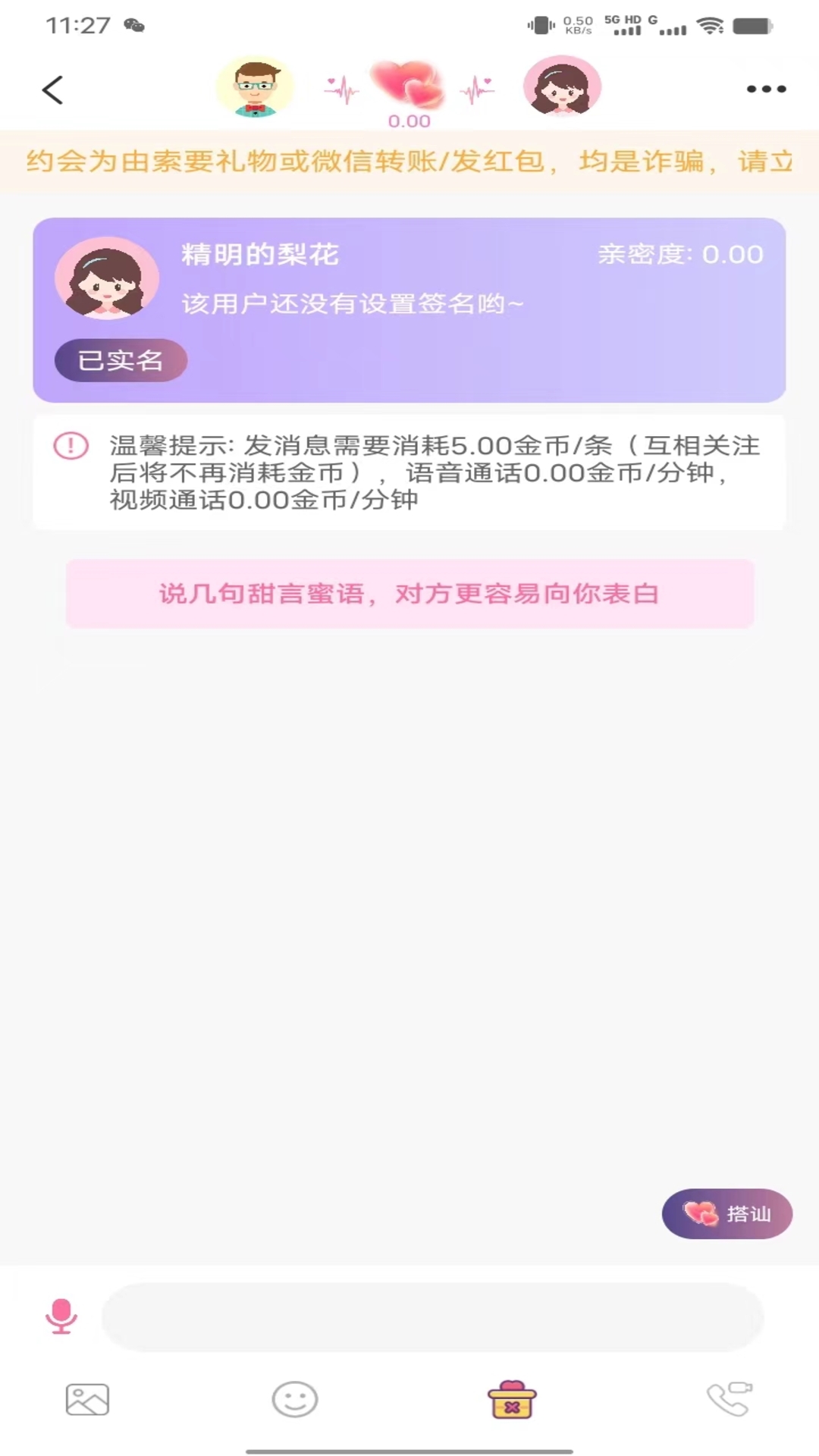Open the three-dot more options menu
819x1456 pixels.
click(x=766, y=89)
